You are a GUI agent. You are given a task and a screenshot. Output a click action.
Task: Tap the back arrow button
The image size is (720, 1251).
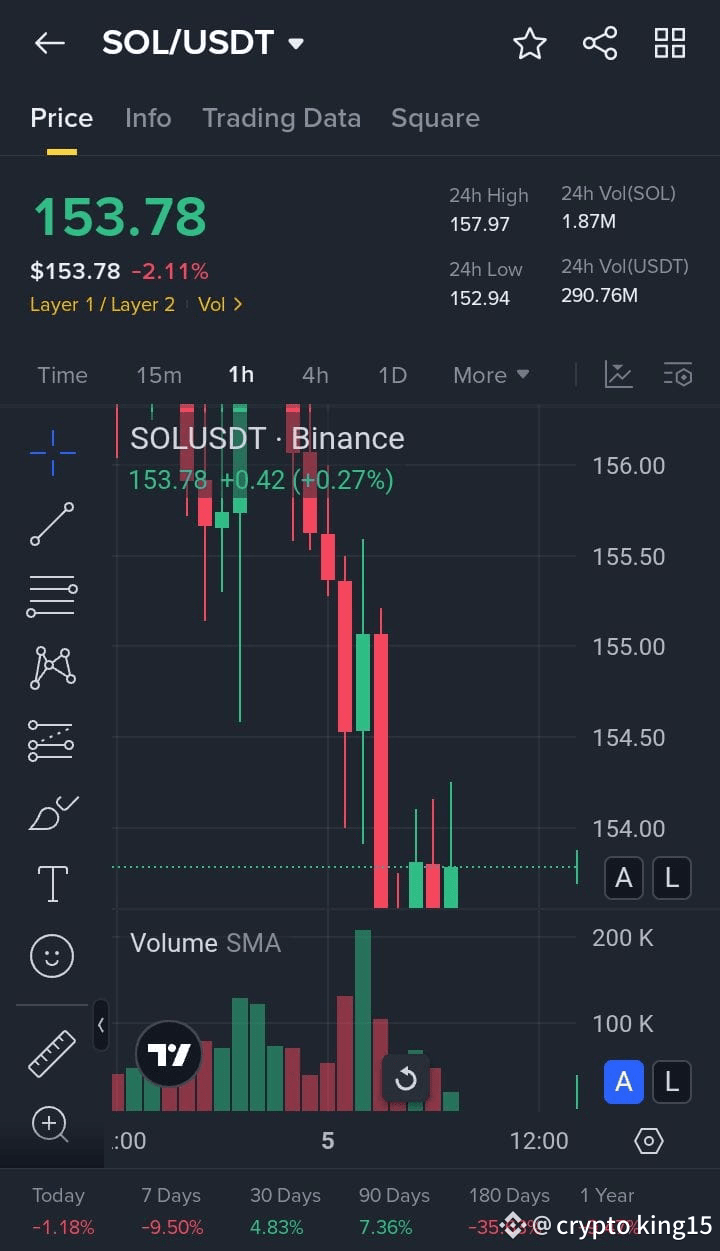coord(50,43)
